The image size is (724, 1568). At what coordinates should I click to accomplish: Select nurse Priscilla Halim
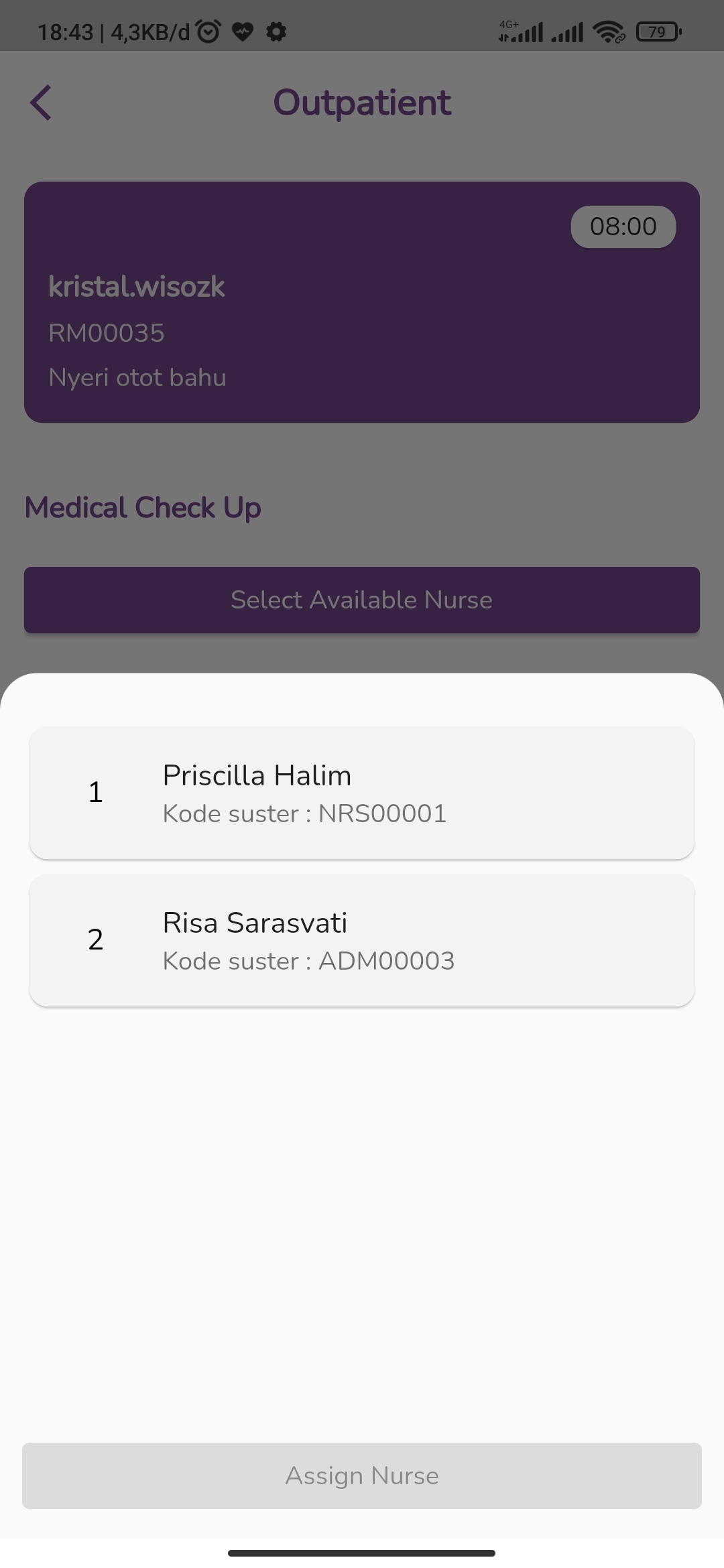[x=362, y=793]
